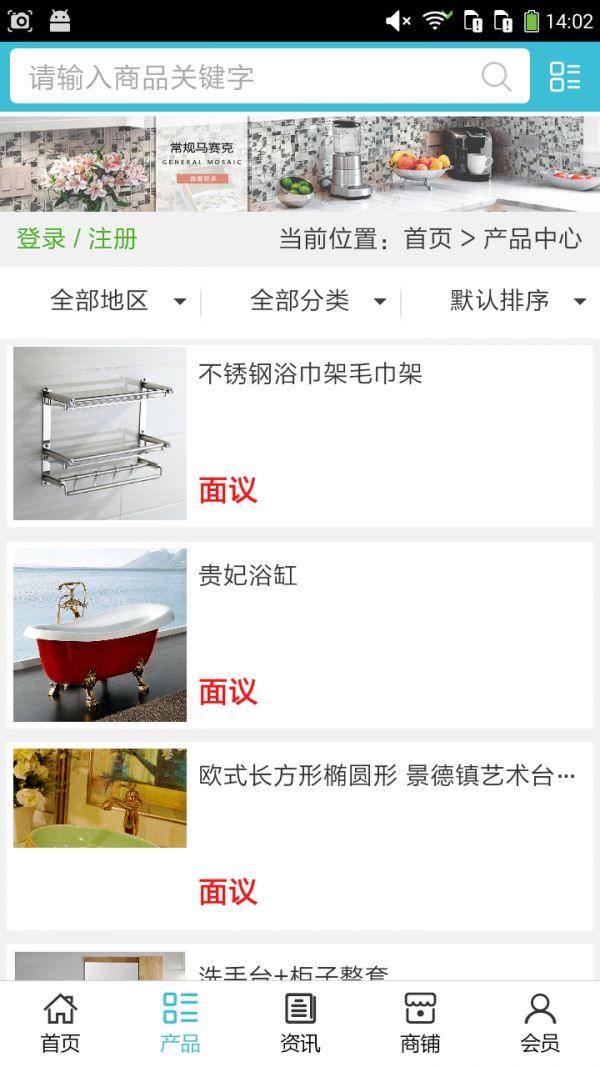Open the category list icon beside search
600x1067 pixels.
pos(565,77)
